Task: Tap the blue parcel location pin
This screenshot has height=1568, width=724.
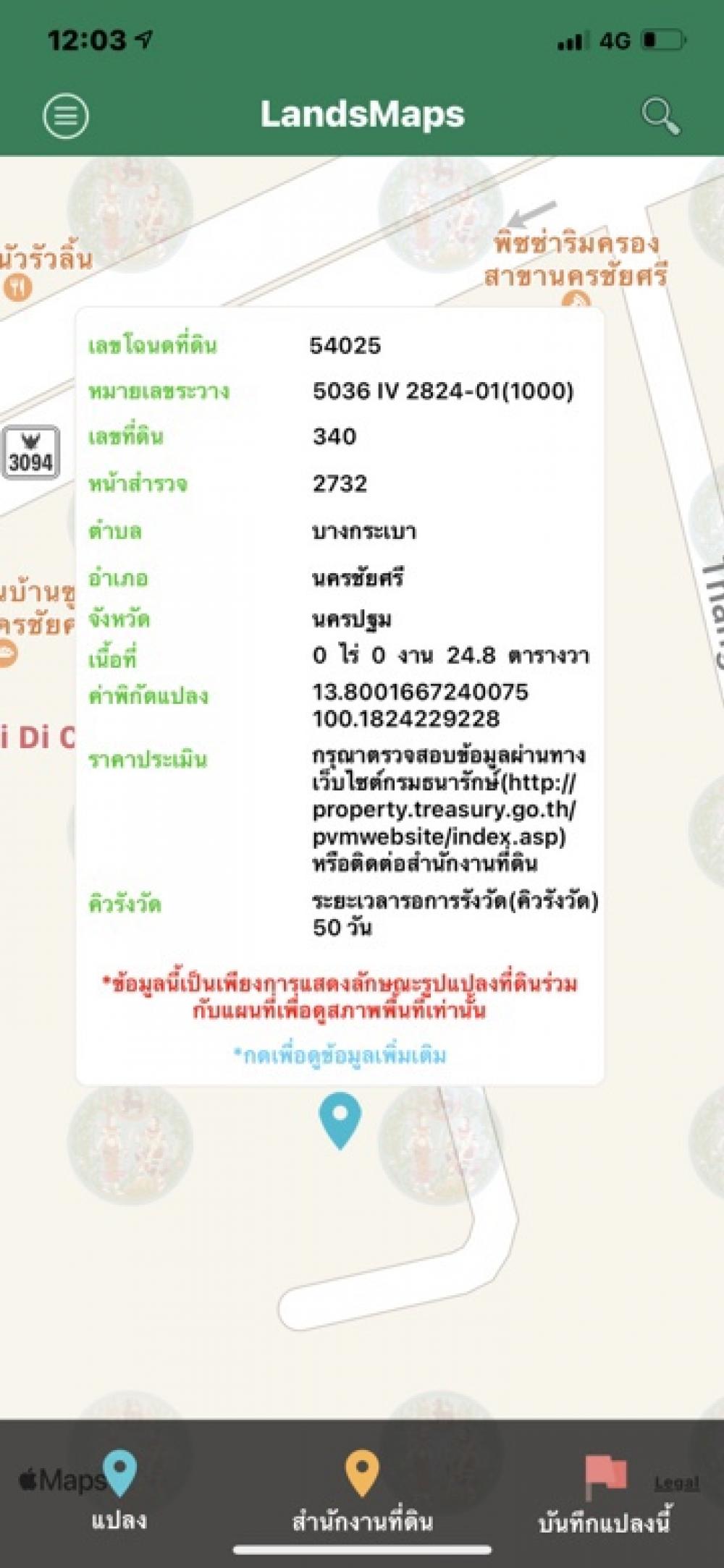Action: pyautogui.click(x=340, y=1120)
